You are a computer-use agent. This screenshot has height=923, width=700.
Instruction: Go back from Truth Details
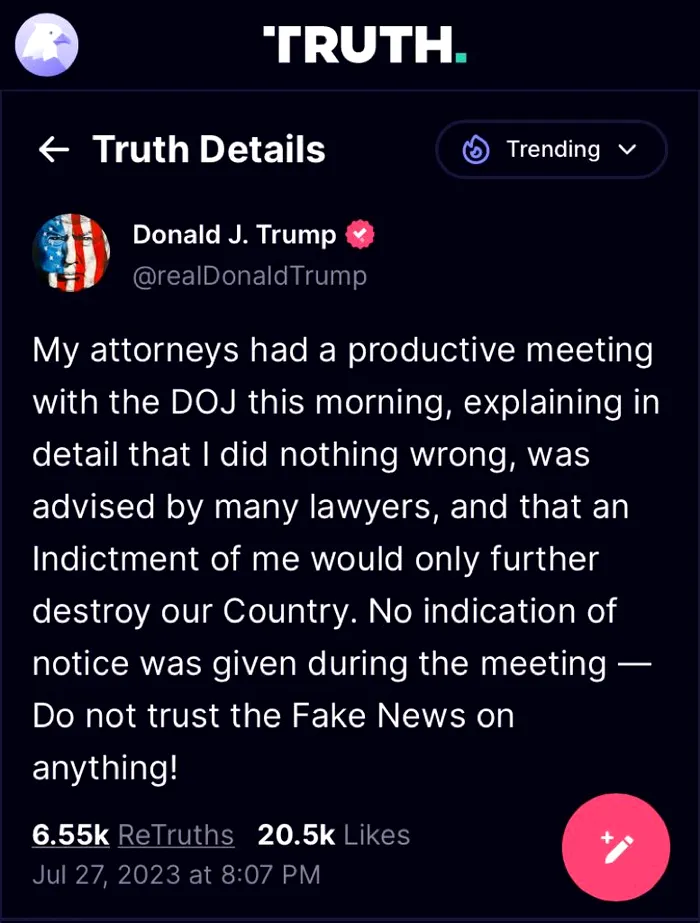53,150
